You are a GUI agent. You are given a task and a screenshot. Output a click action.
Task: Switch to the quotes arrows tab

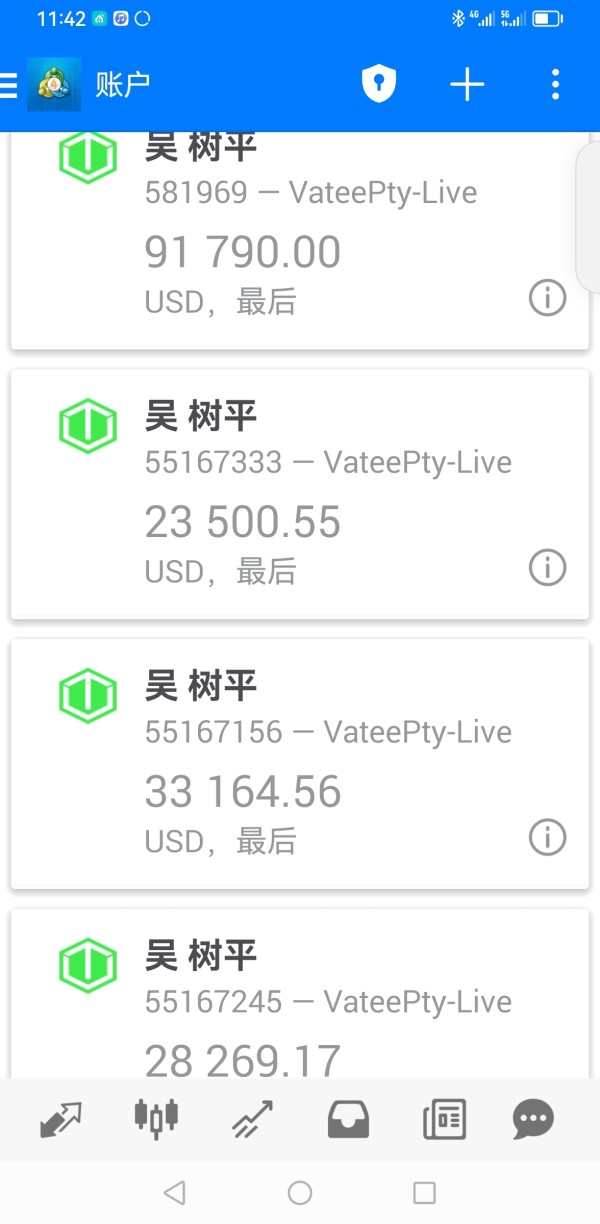[x=61, y=1119]
